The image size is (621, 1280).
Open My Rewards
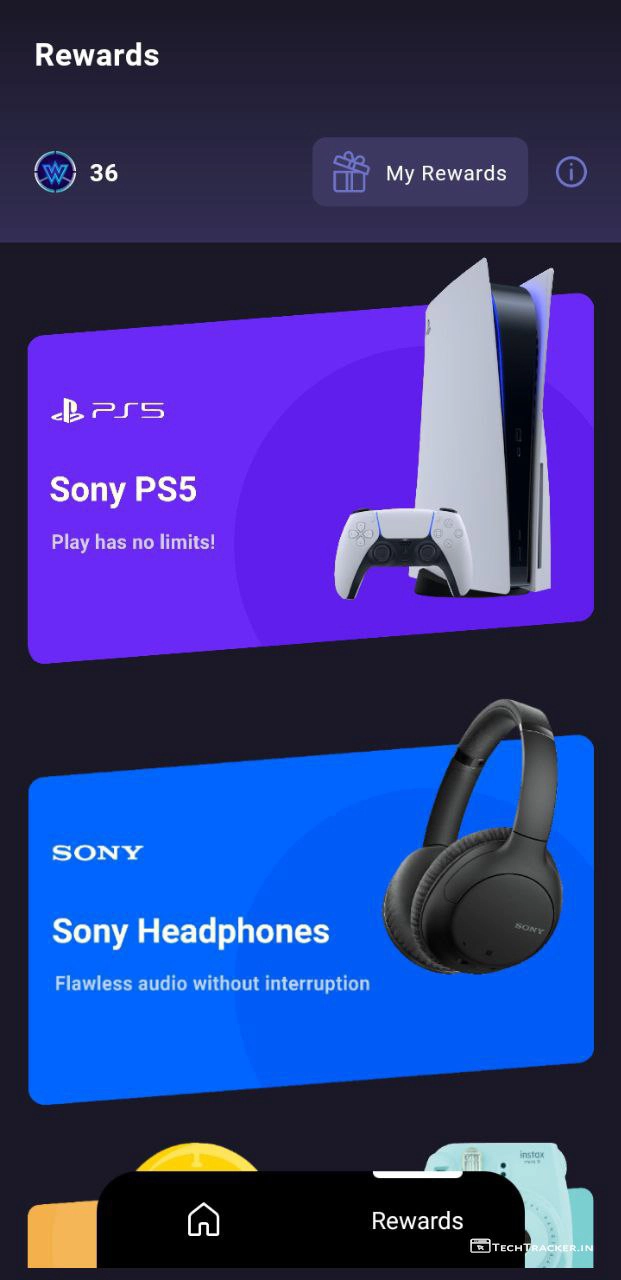point(420,172)
